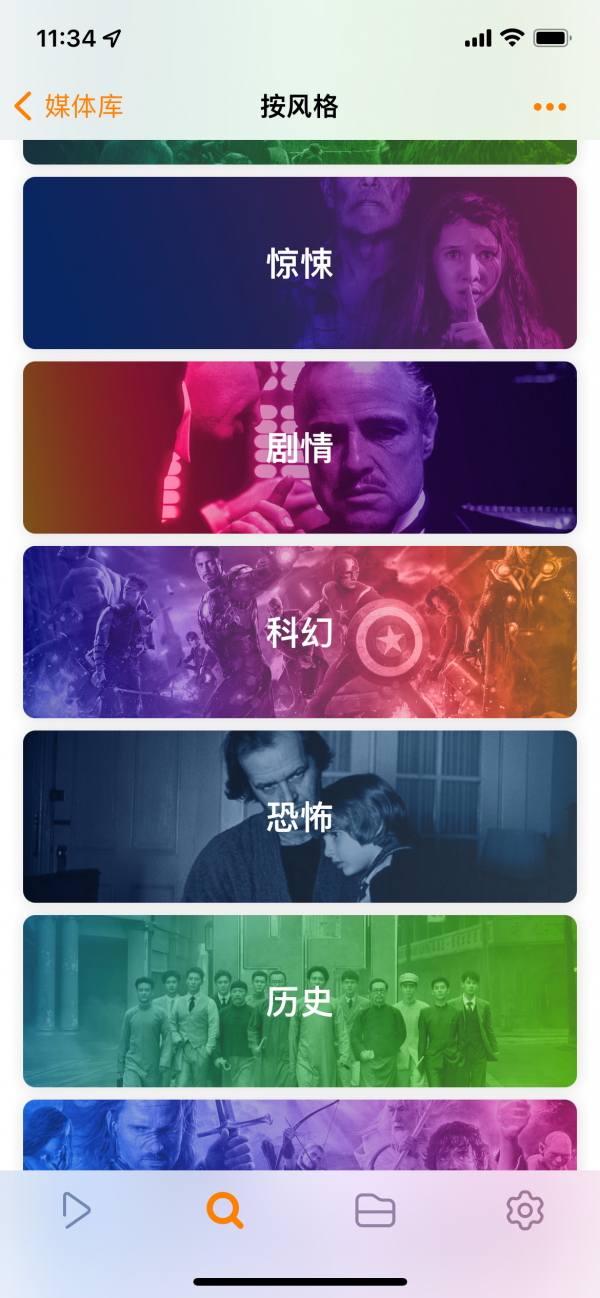Browse the 恐怖 genre card

point(300,817)
